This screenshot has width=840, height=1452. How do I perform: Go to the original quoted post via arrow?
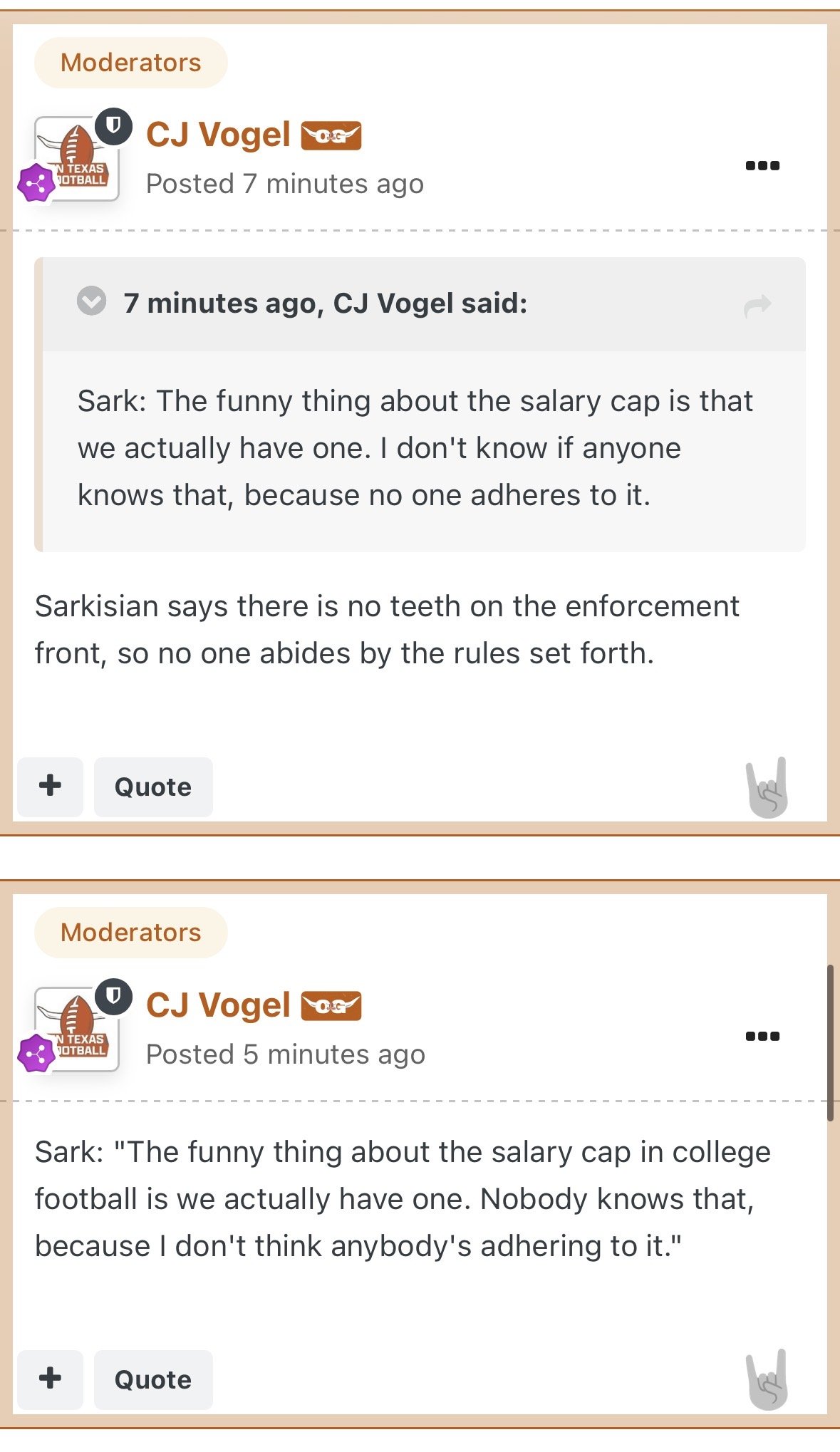757,306
